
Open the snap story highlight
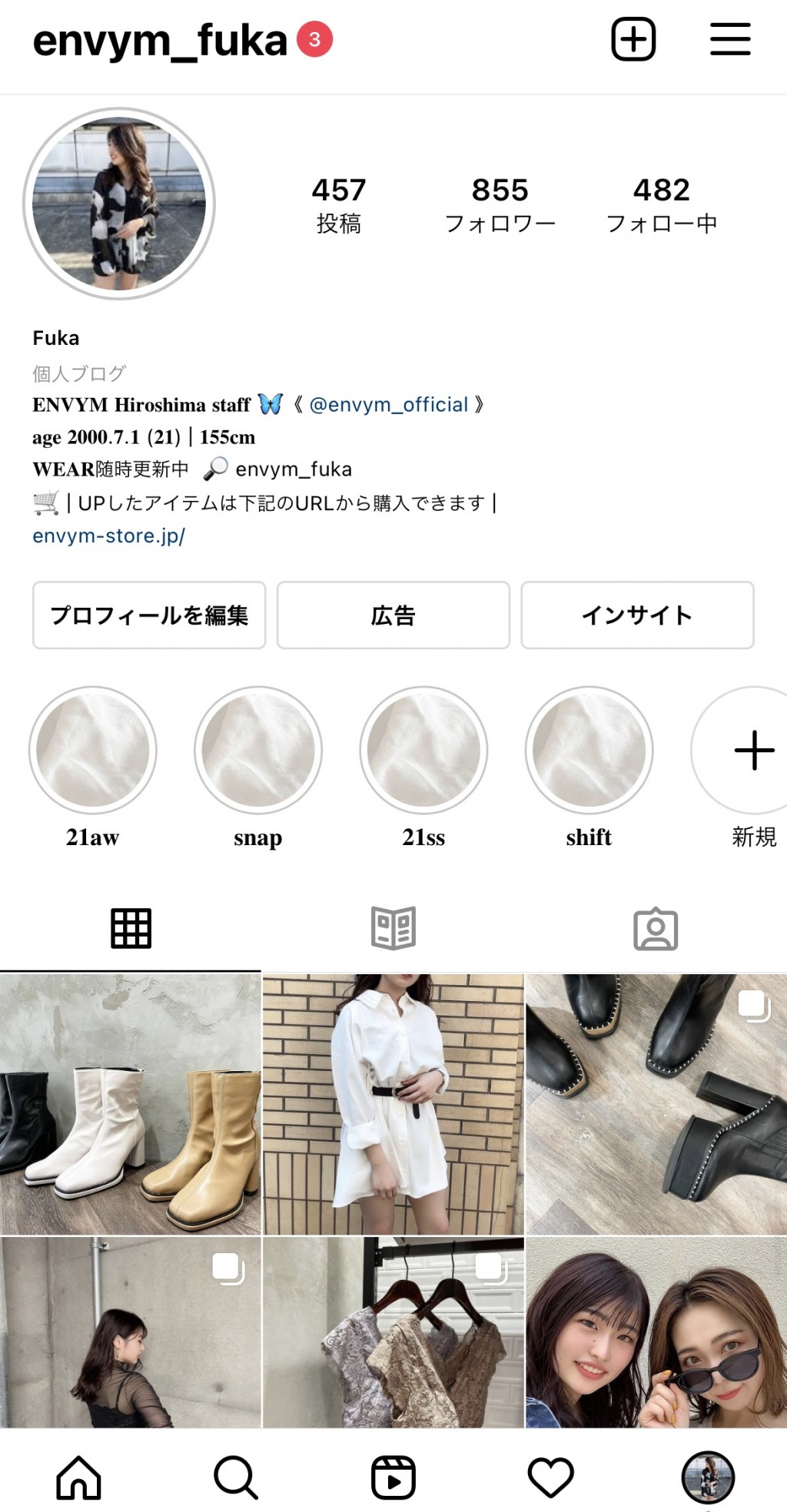(258, 750)
